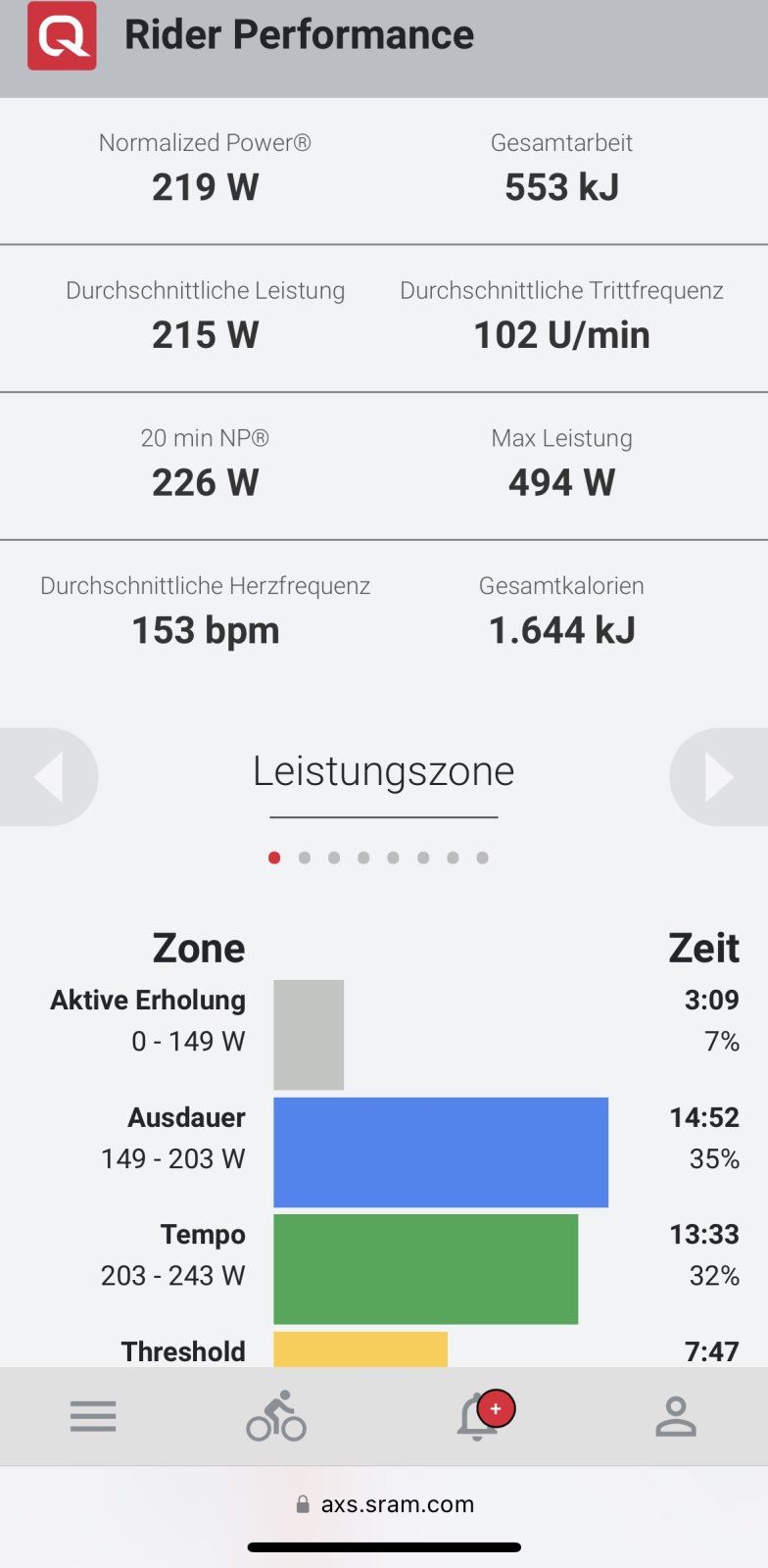Open the cycling activities icon
The image size is (768, 1568).
point(276,1417)
